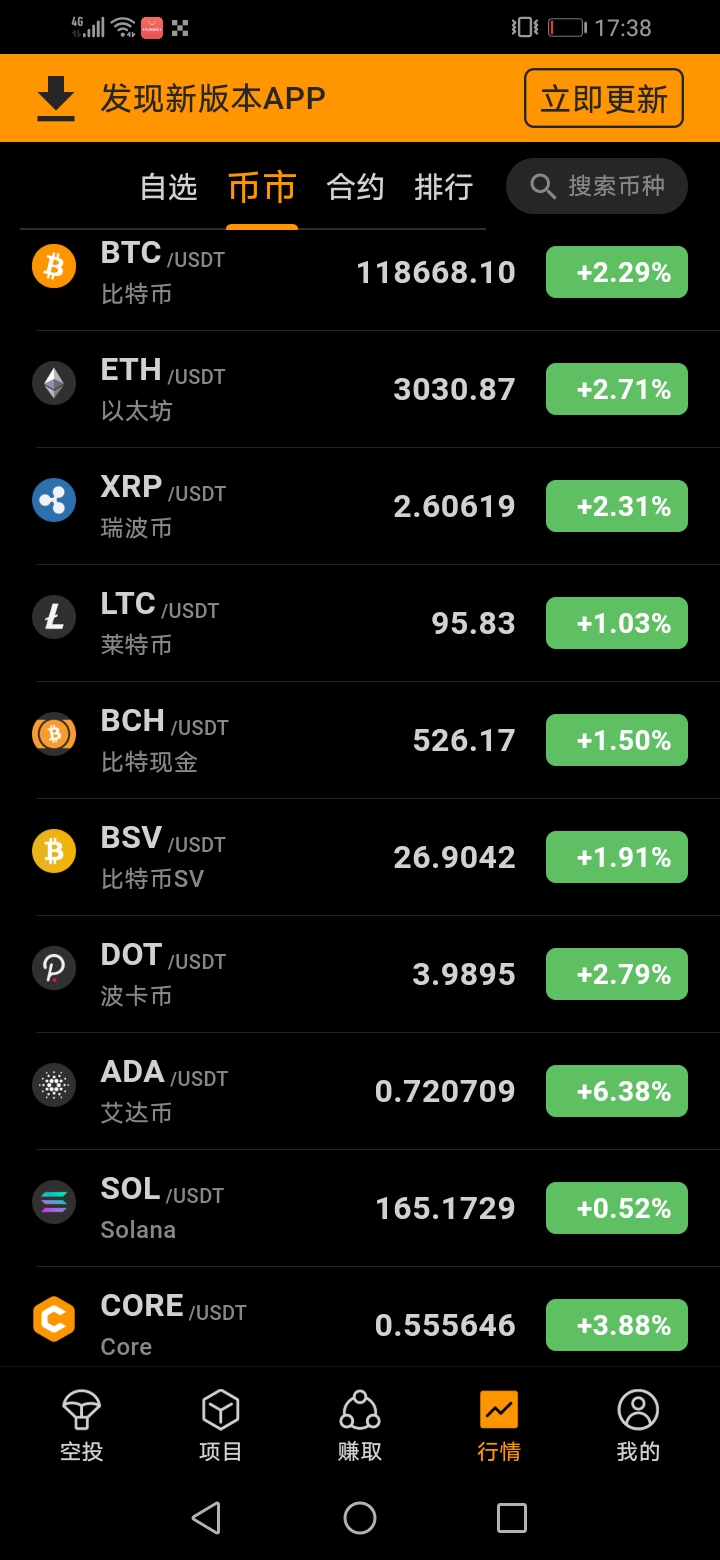Viewport: 720px width, 1560px height.
Task: Tap the ADA +6.38% green change badge
Action: coord(616,1090)
